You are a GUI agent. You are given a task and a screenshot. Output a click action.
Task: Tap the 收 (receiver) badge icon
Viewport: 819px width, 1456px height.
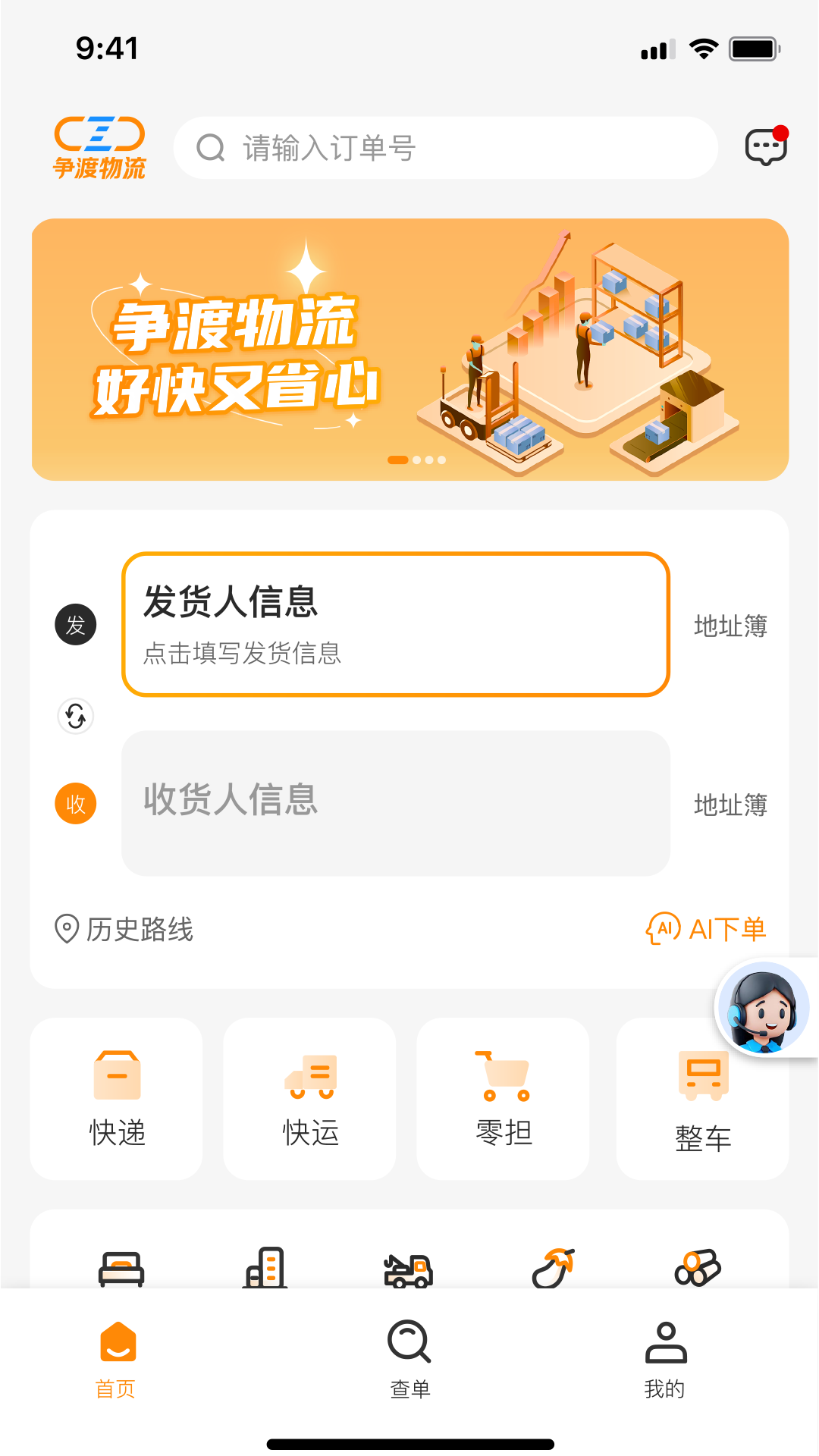point(75,804)
